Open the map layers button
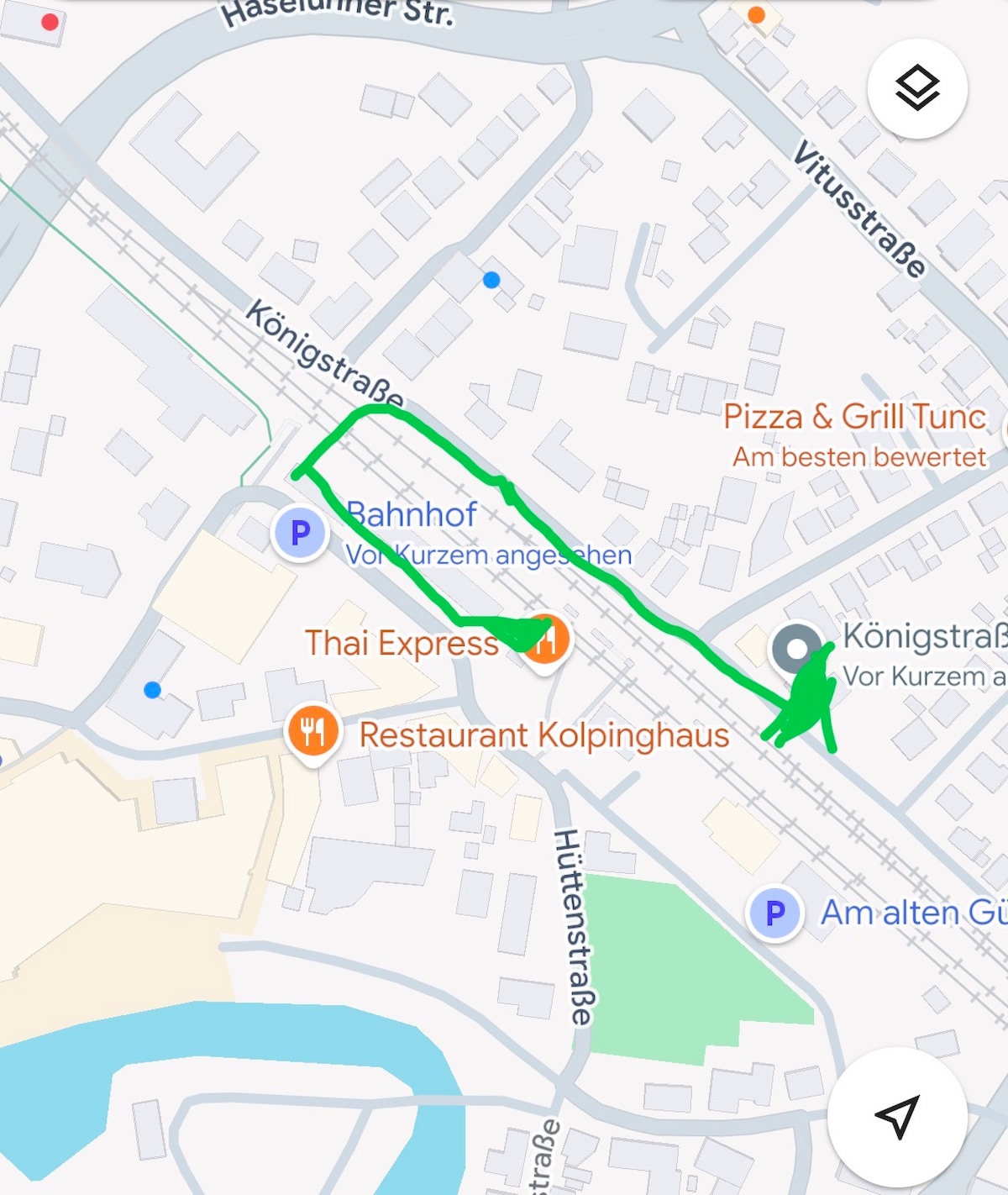Screen dimensions: 1008x1195 coord(917,88)
